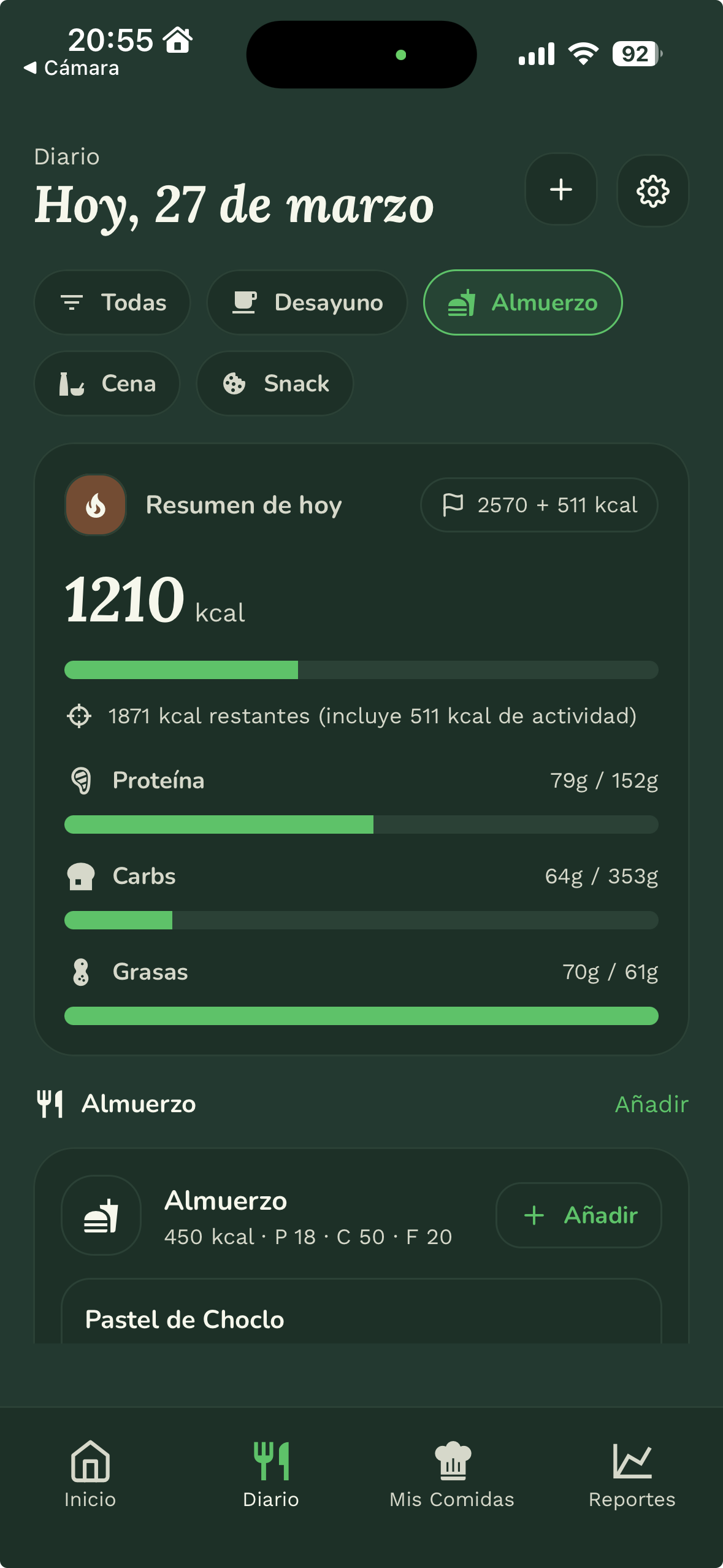Tap the plus icon to add a new entry
Viewport: 723px width, 1568px height.
[560, 190]
